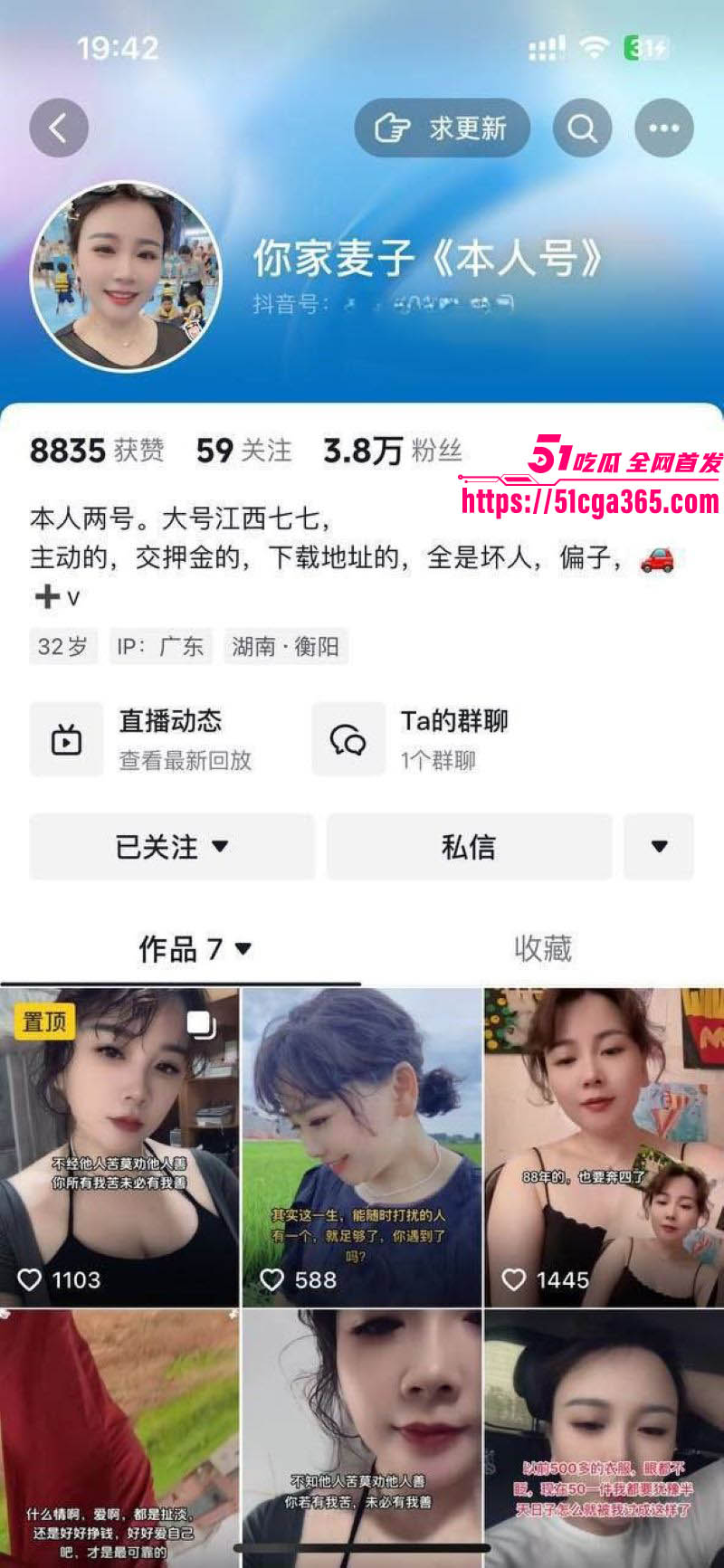This screenshot has width=724, height=1568.
Task: Expand the arrow next to 私信
Action: (x=659, y=847)
